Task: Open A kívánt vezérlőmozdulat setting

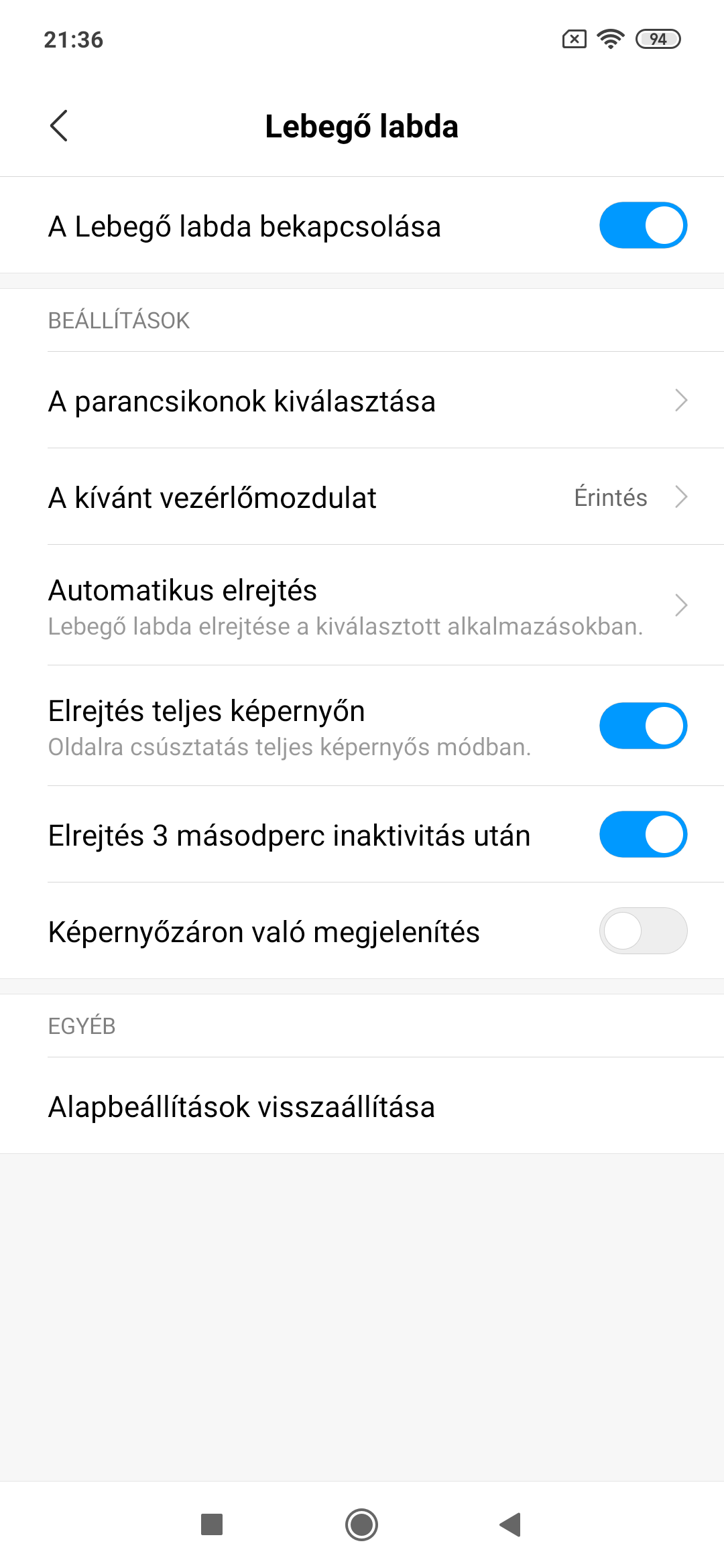Action: [362, 497]
